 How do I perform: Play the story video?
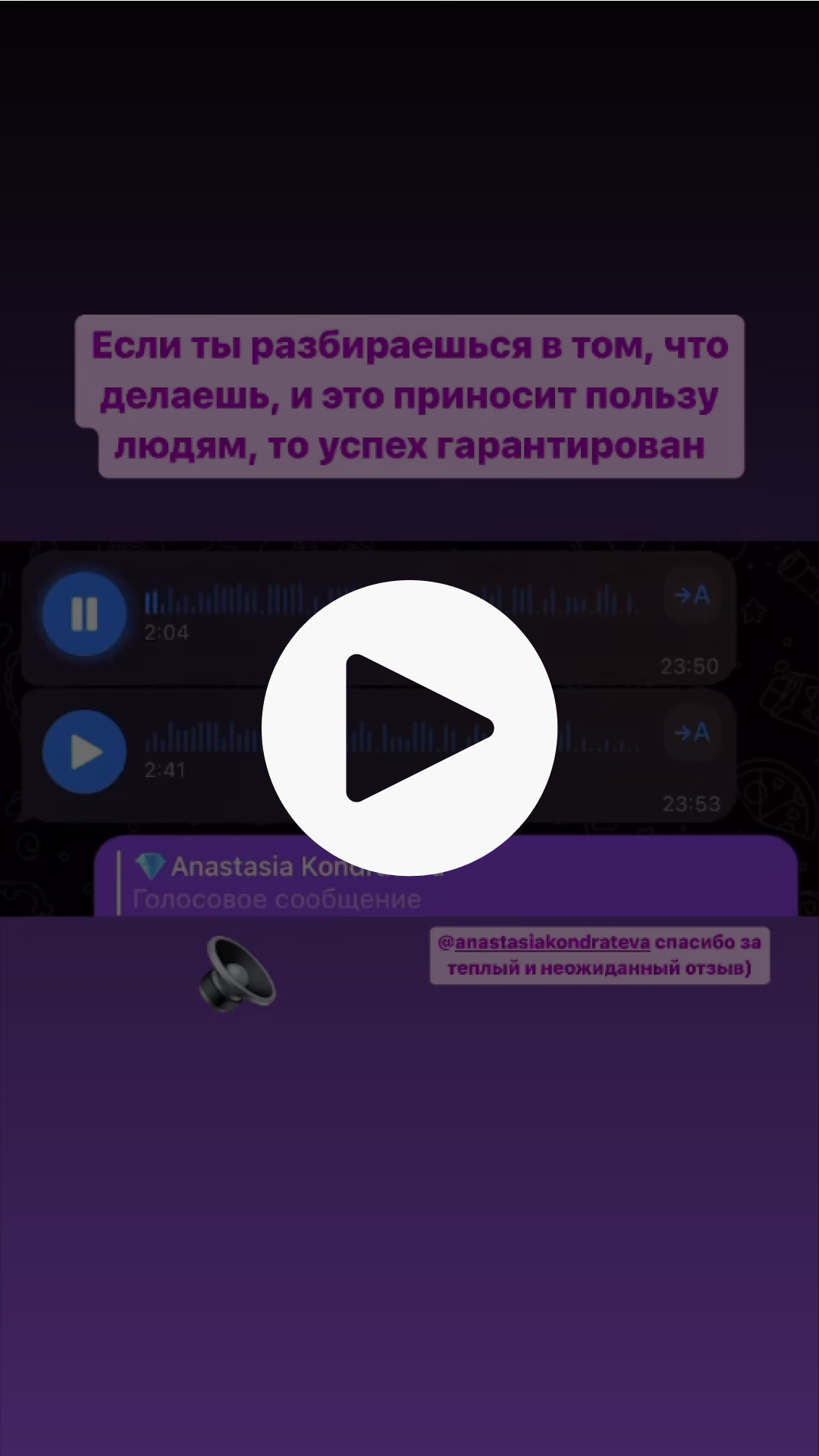409,728
